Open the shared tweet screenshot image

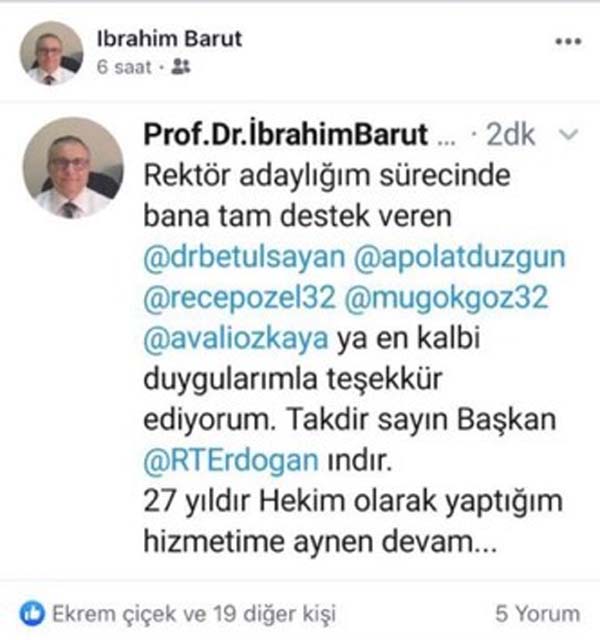300,340
